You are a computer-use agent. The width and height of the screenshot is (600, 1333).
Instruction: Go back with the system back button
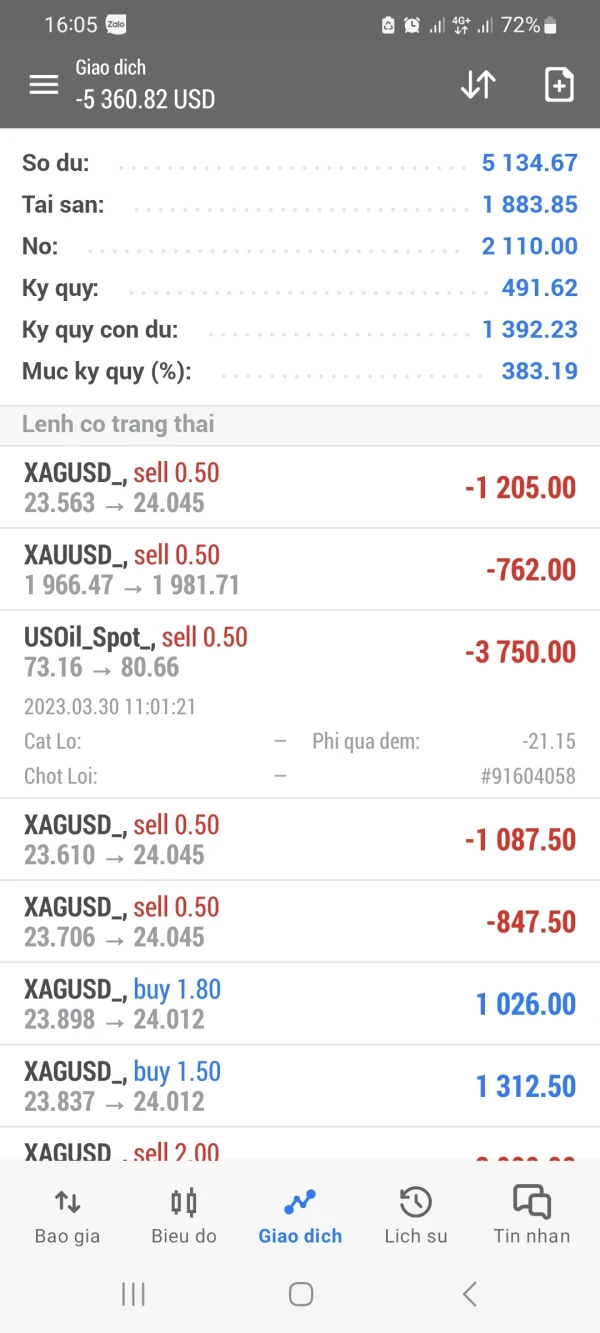coord(469,1294)
